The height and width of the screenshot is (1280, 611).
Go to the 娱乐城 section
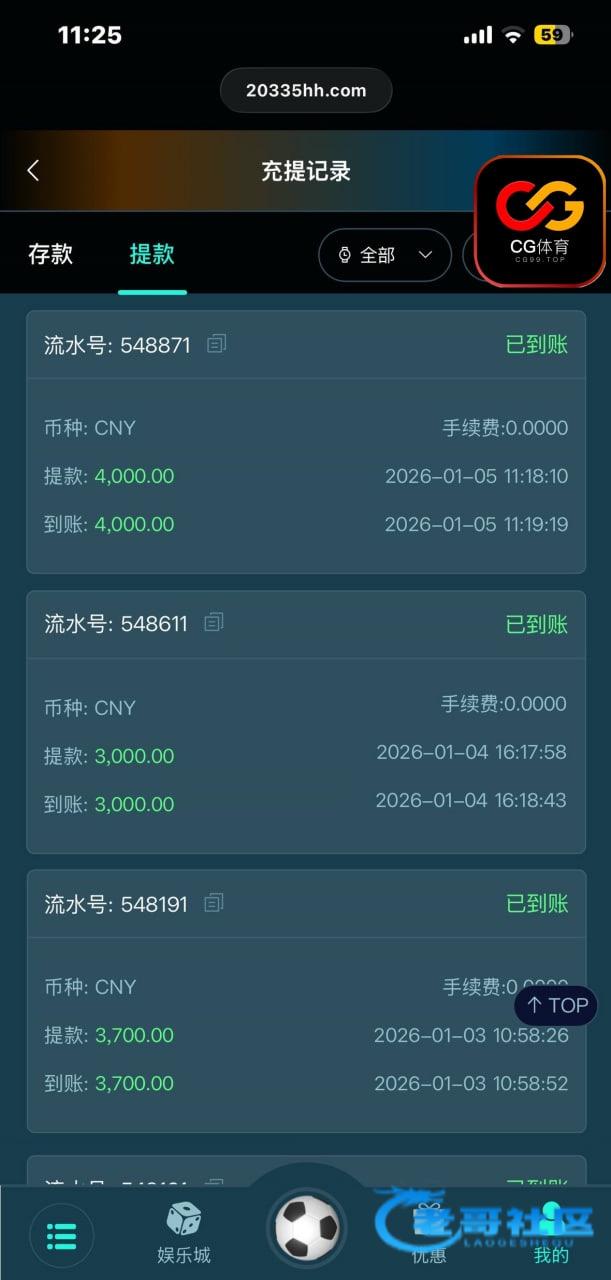[184, 1233]
